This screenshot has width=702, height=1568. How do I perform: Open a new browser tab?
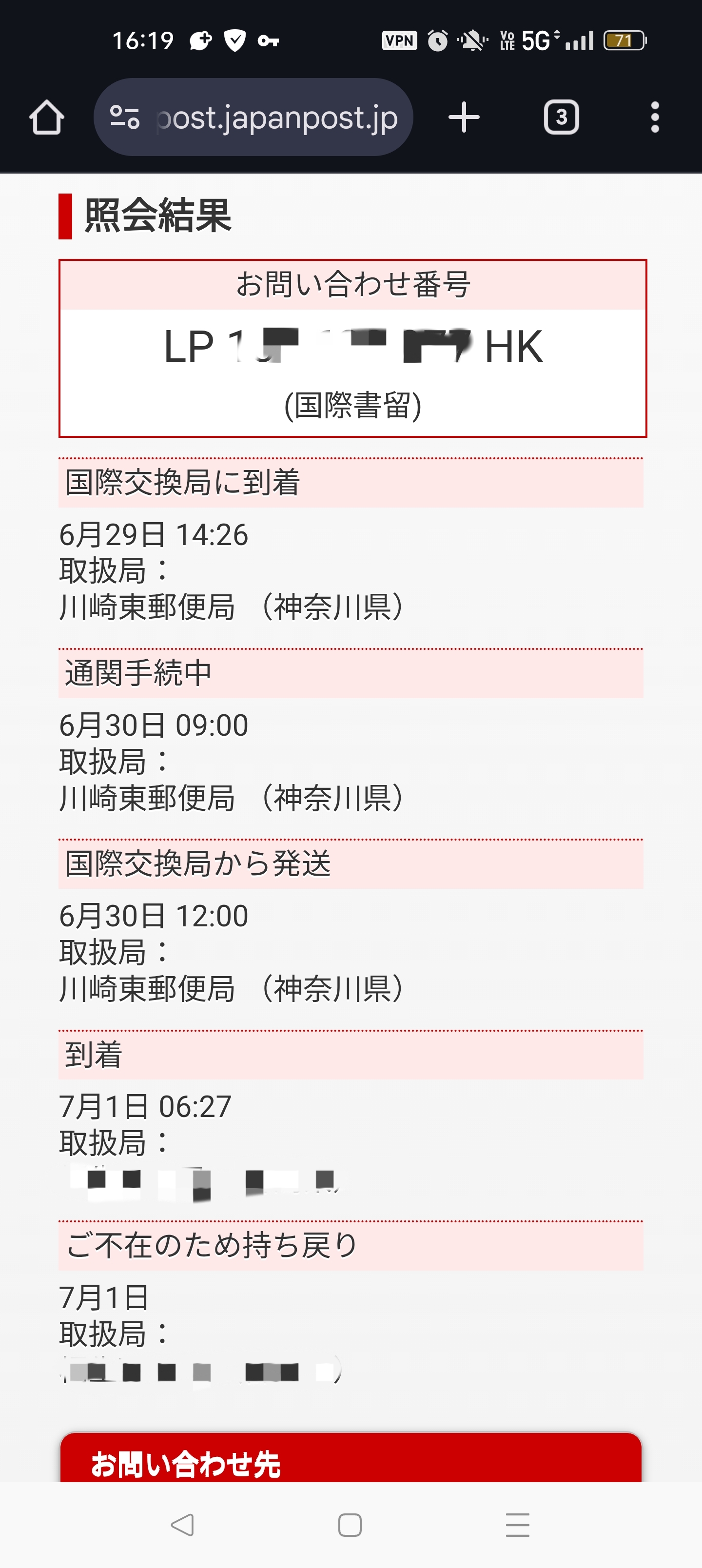[x=464, y=117]
